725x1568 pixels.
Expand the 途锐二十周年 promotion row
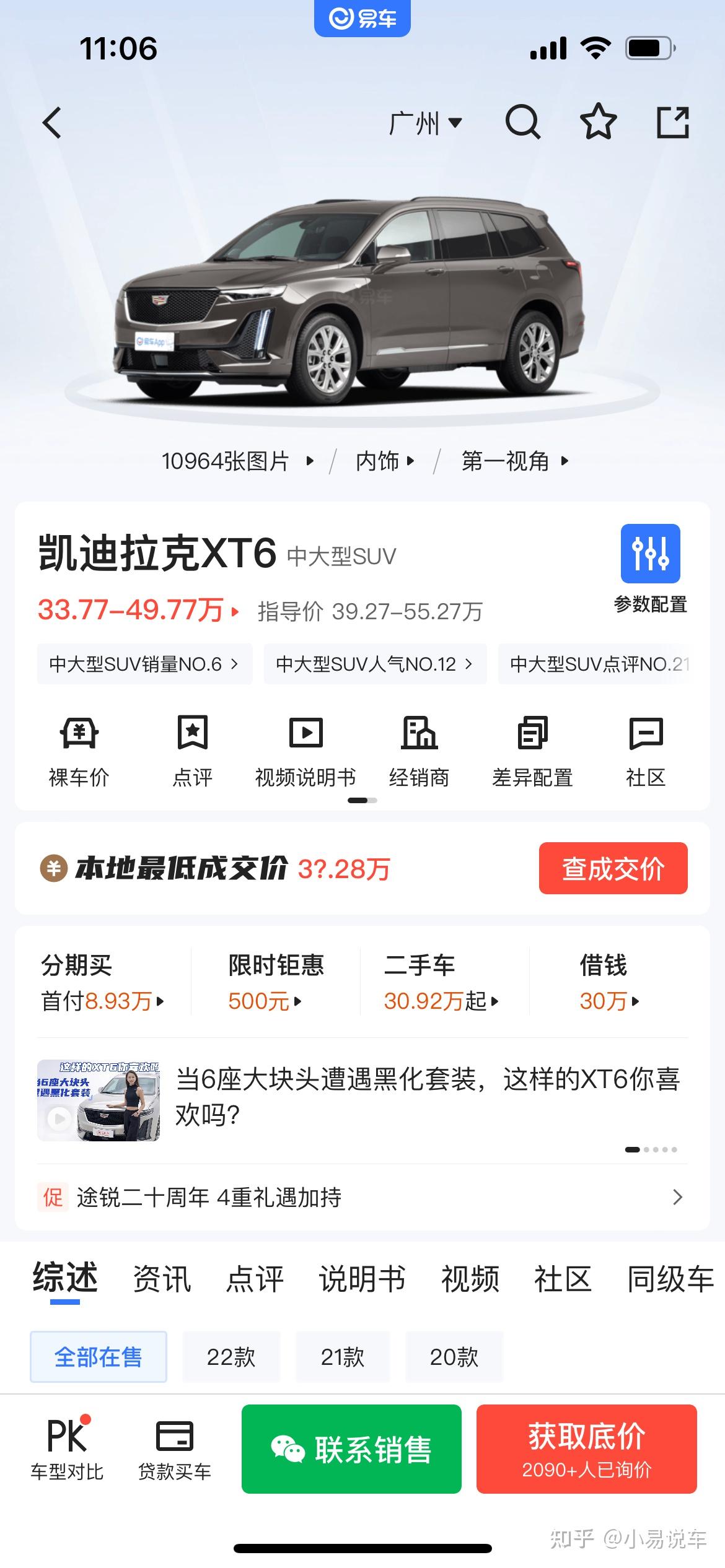pos(362,1198)
